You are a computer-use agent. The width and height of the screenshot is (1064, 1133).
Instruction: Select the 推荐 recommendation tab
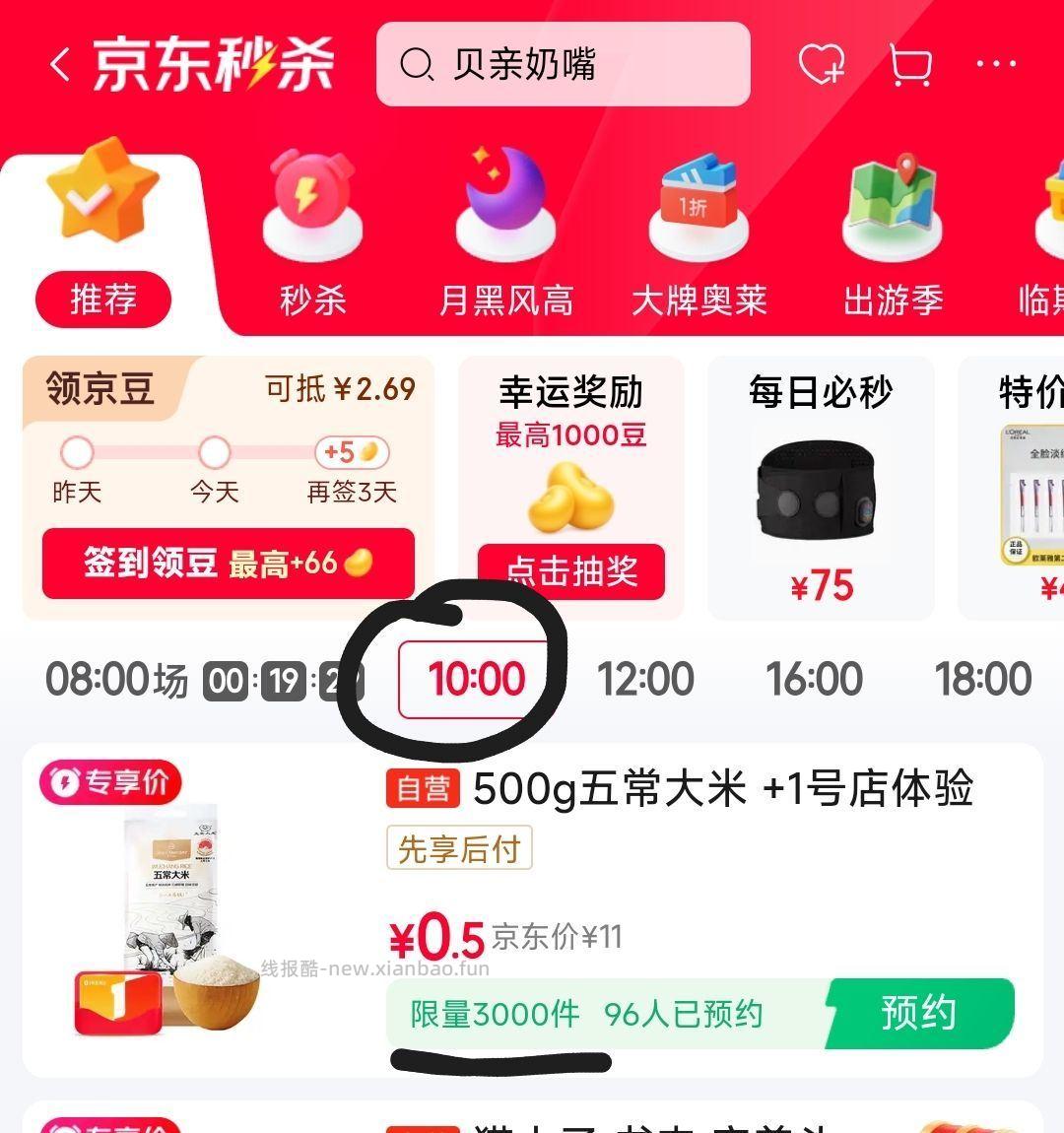102,300
